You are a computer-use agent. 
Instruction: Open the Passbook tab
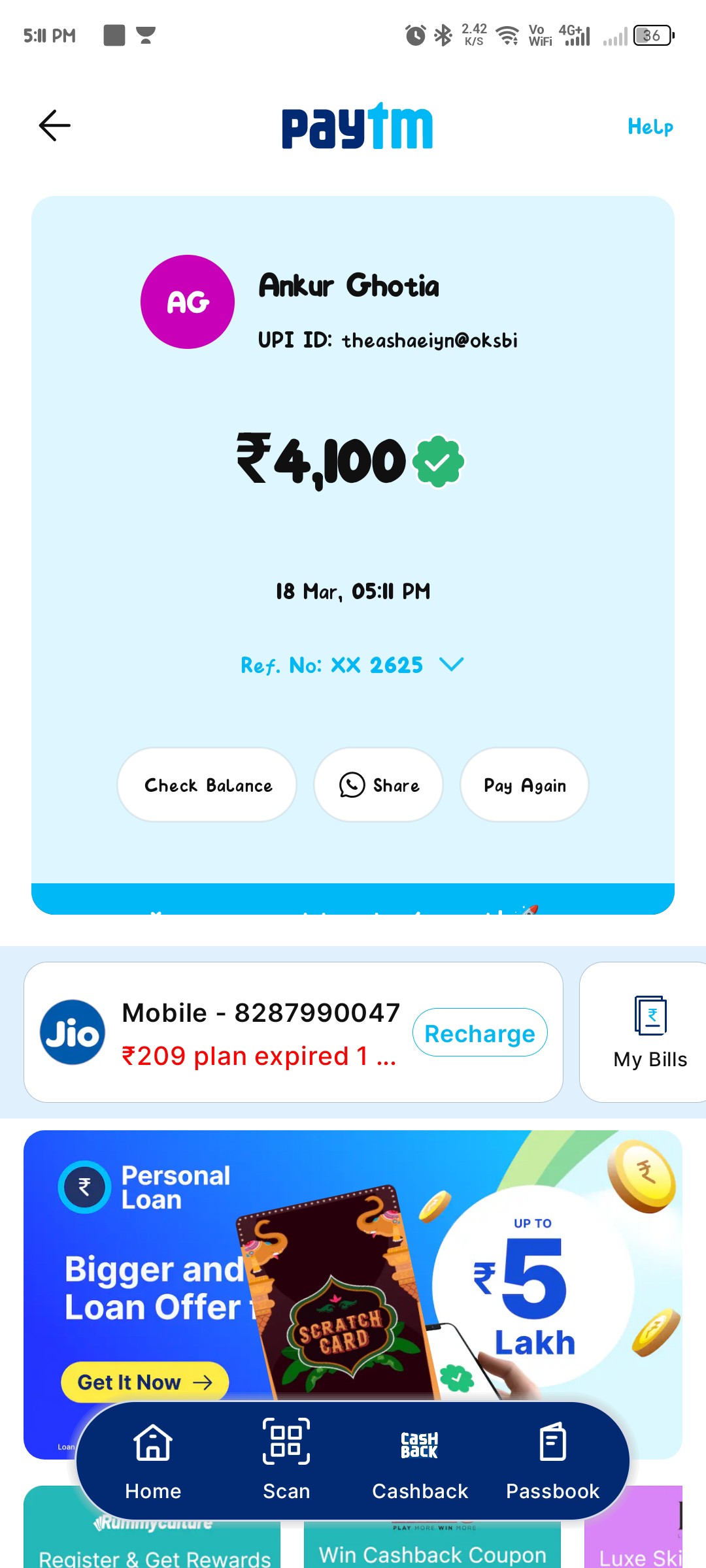pos(553,1462)
